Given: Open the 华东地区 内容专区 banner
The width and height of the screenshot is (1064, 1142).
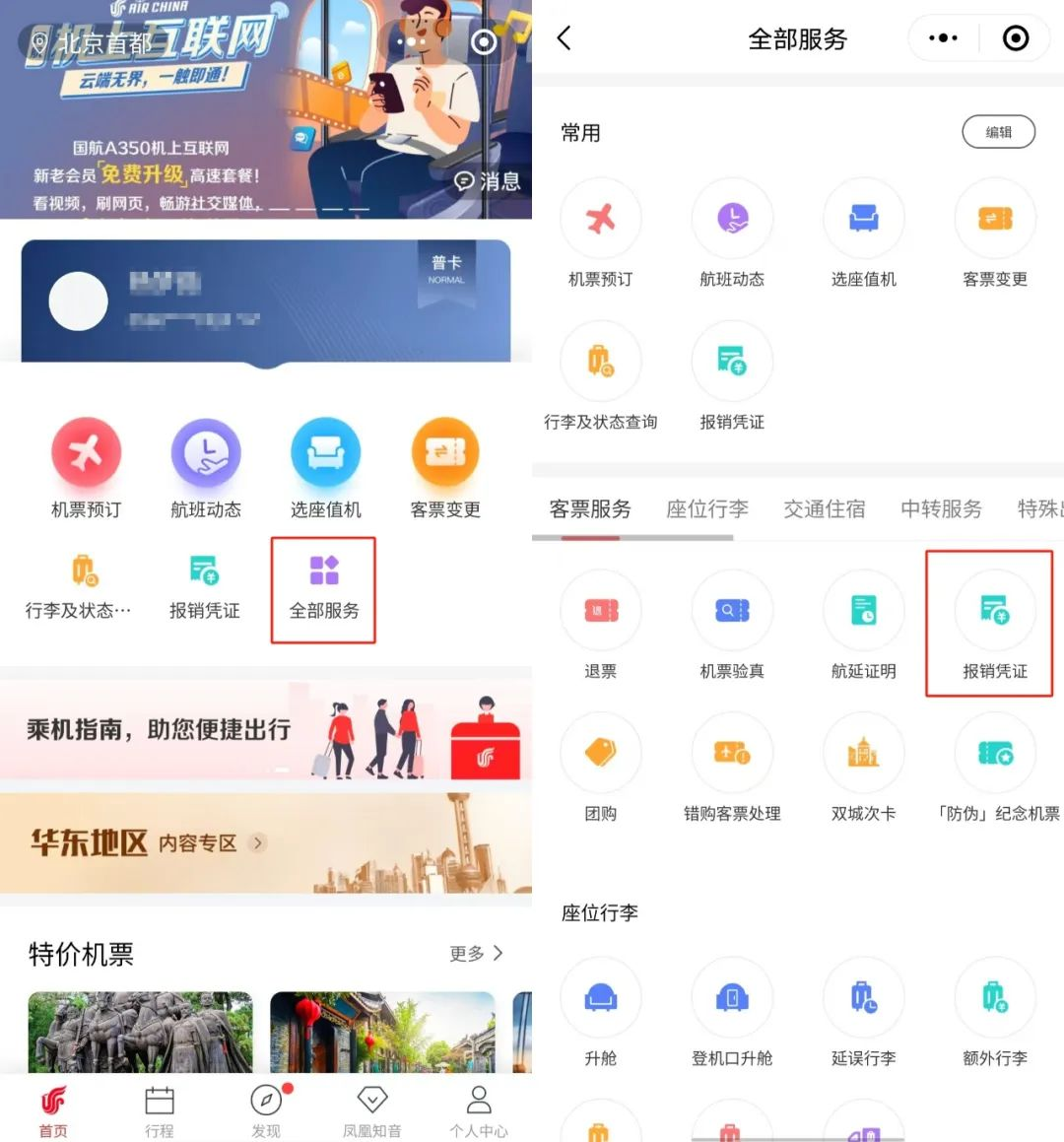Looking at the screenshot, I should click(264, 843).
